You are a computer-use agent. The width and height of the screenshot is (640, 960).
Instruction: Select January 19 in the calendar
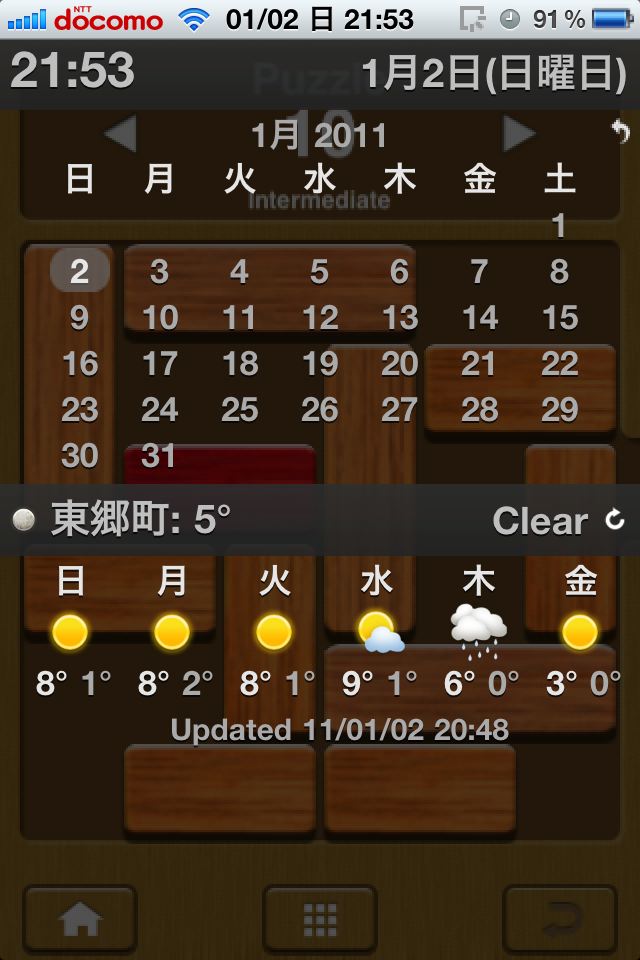click(x=320, y=364)
